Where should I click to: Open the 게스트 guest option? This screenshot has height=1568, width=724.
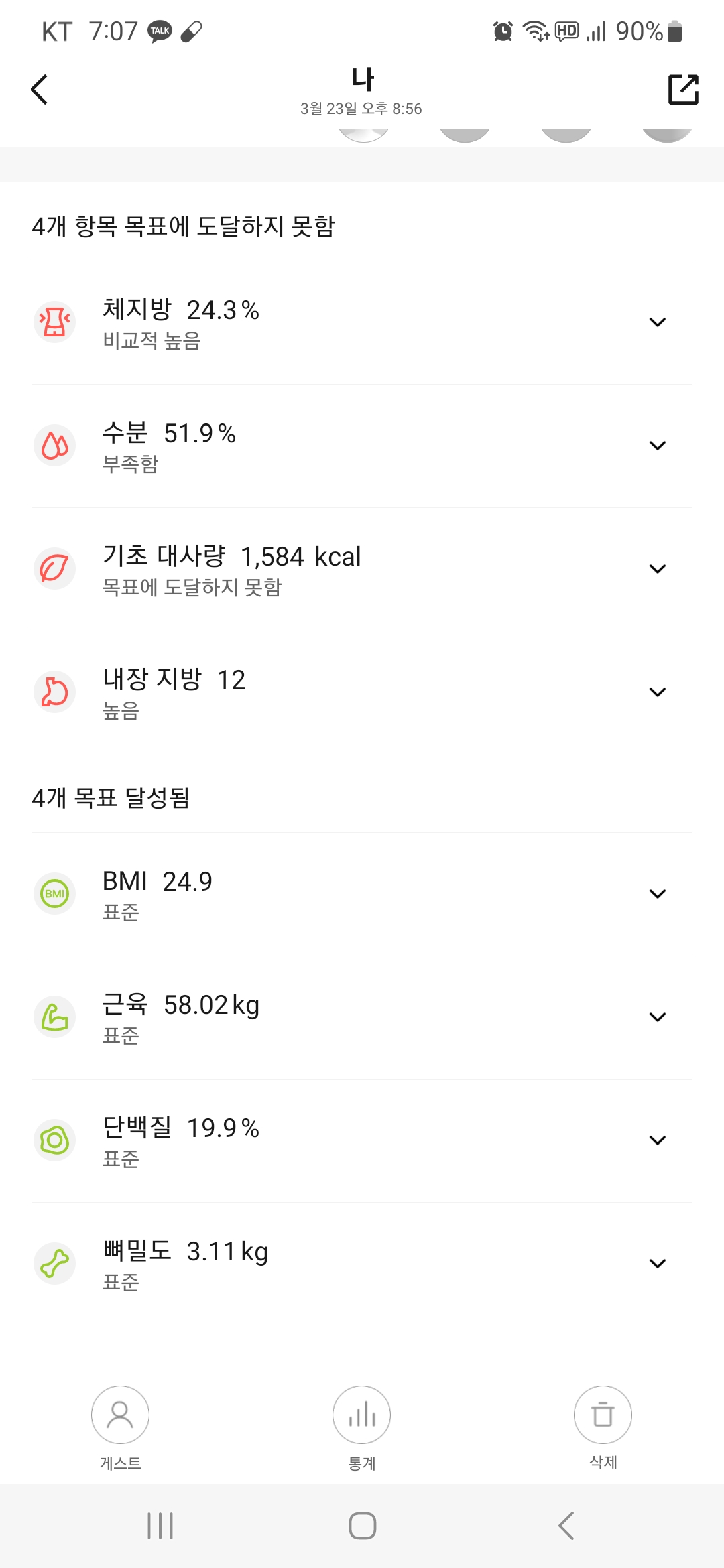[x=120, y=1415]
